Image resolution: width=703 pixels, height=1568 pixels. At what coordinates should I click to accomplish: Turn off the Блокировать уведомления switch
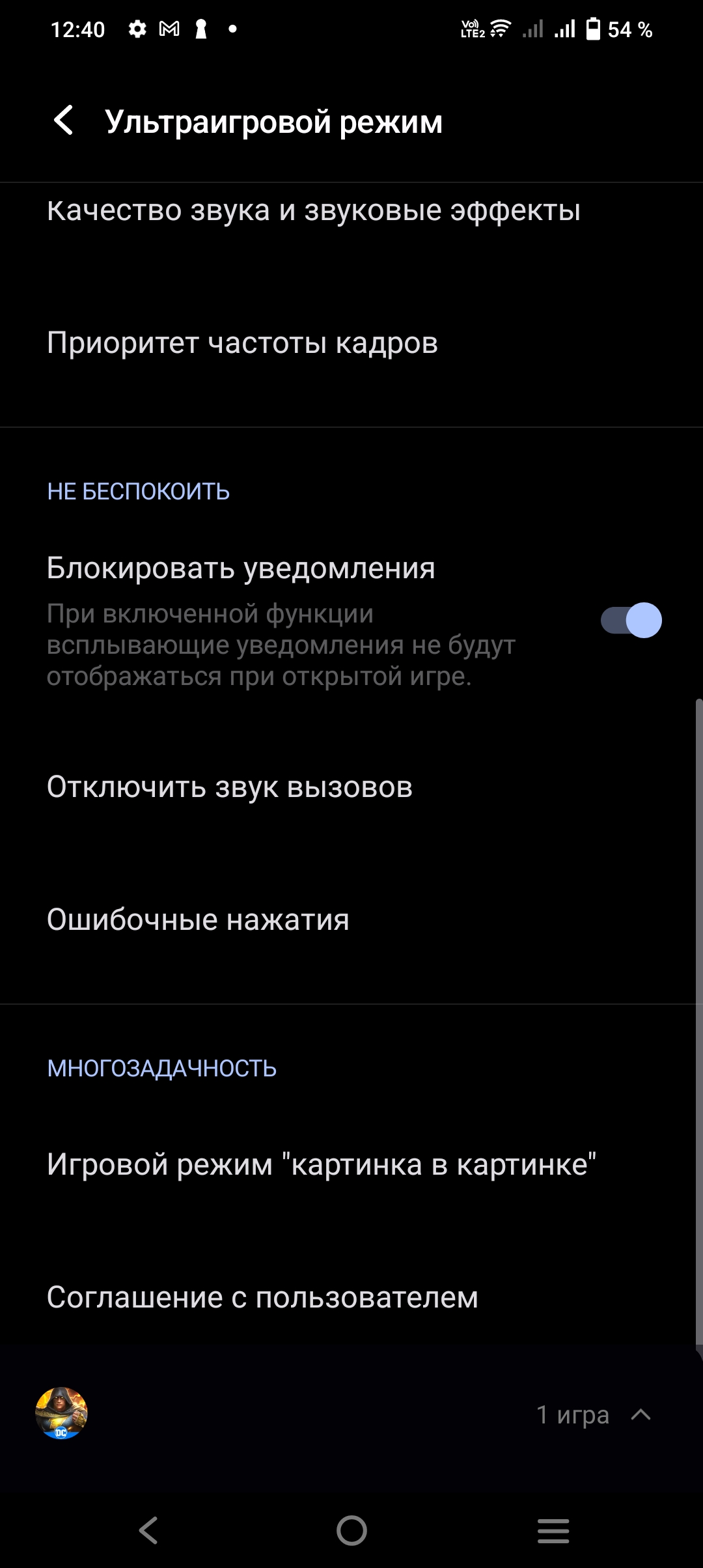630,620
